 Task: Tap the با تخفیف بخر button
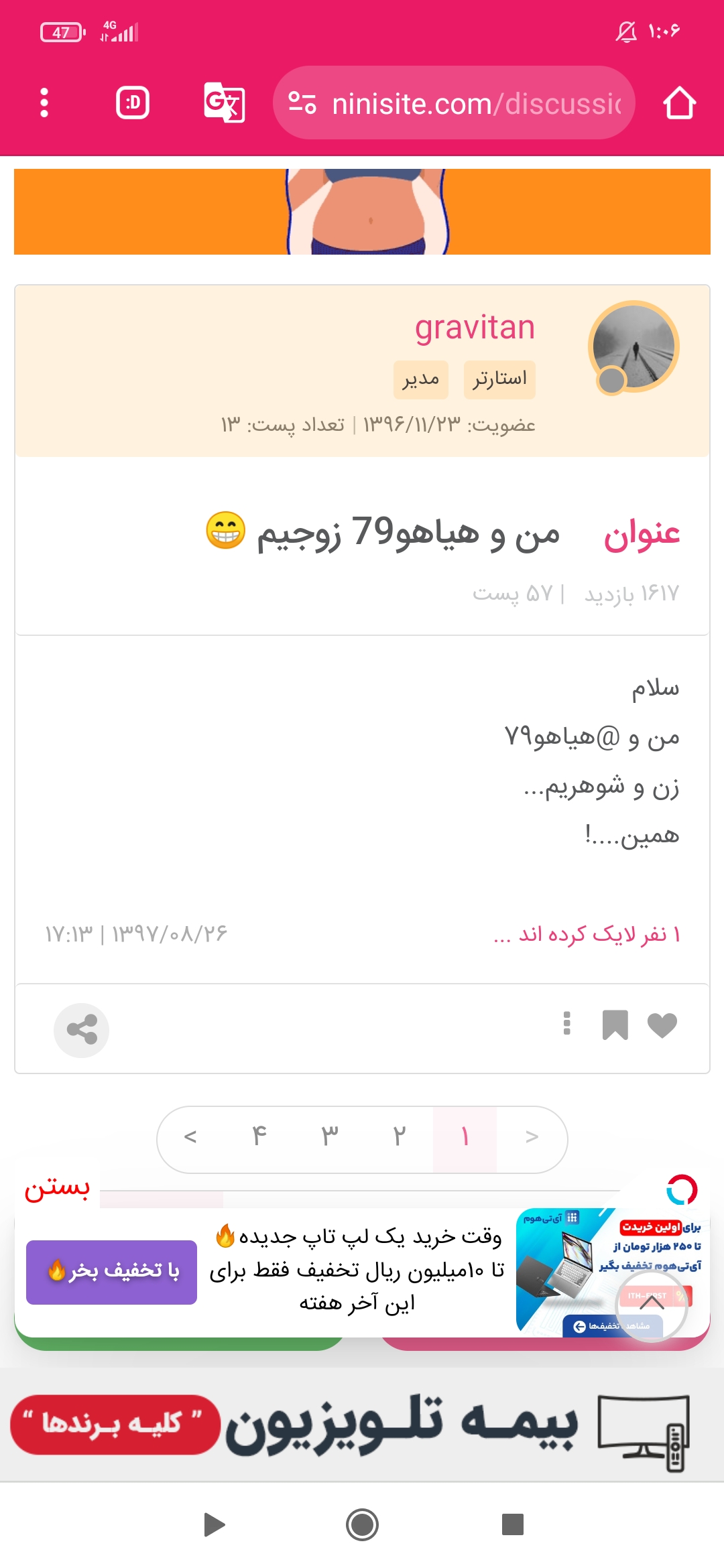point(112,1271)
